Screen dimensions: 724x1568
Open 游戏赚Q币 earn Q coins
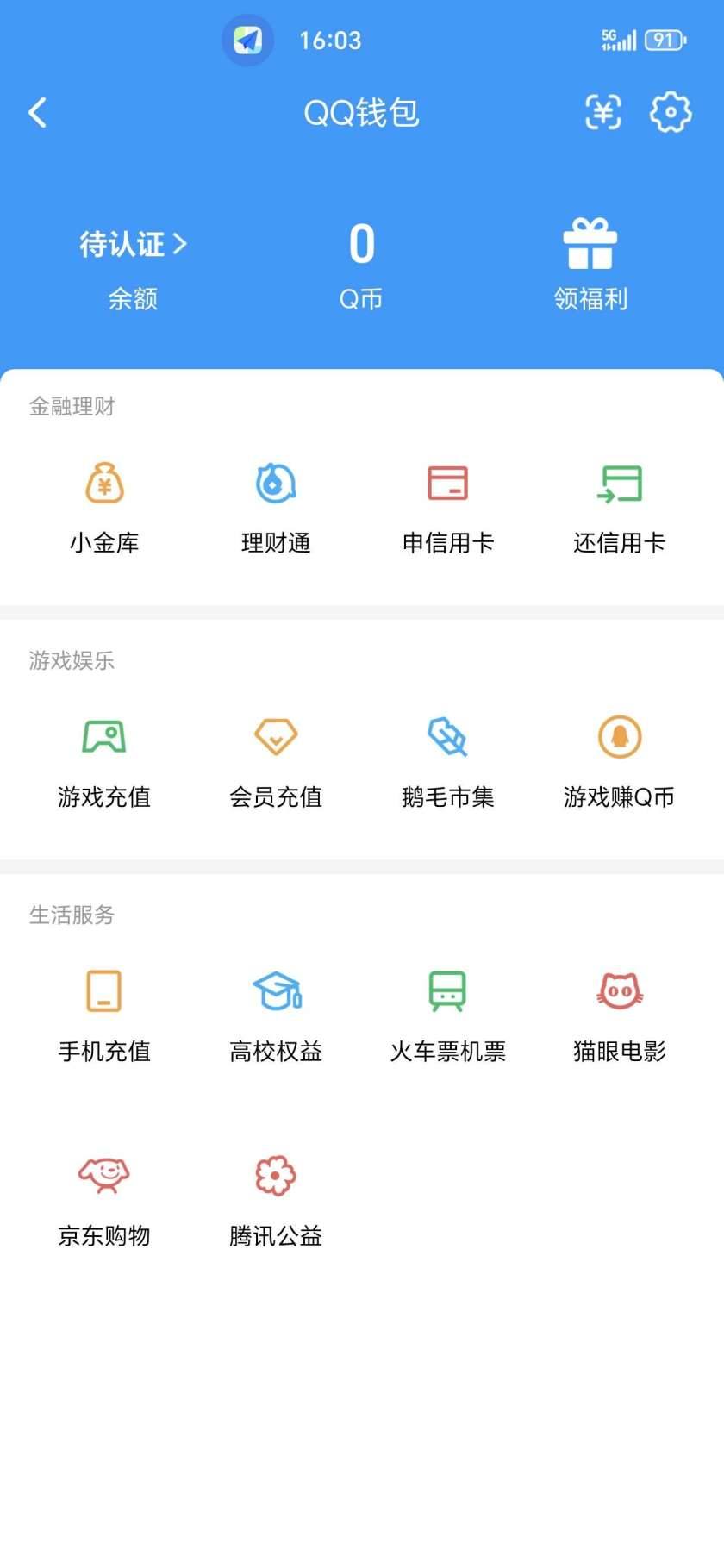pyautogui.click(x=619, y=759)
